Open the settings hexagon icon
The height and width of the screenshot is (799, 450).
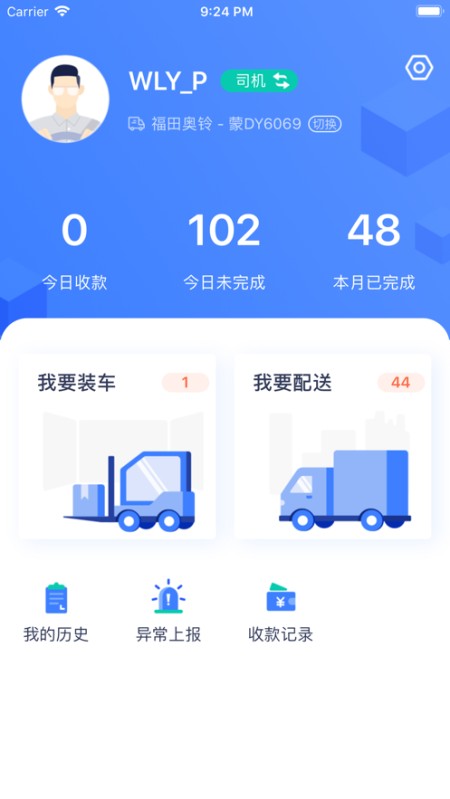coord(419,68)
